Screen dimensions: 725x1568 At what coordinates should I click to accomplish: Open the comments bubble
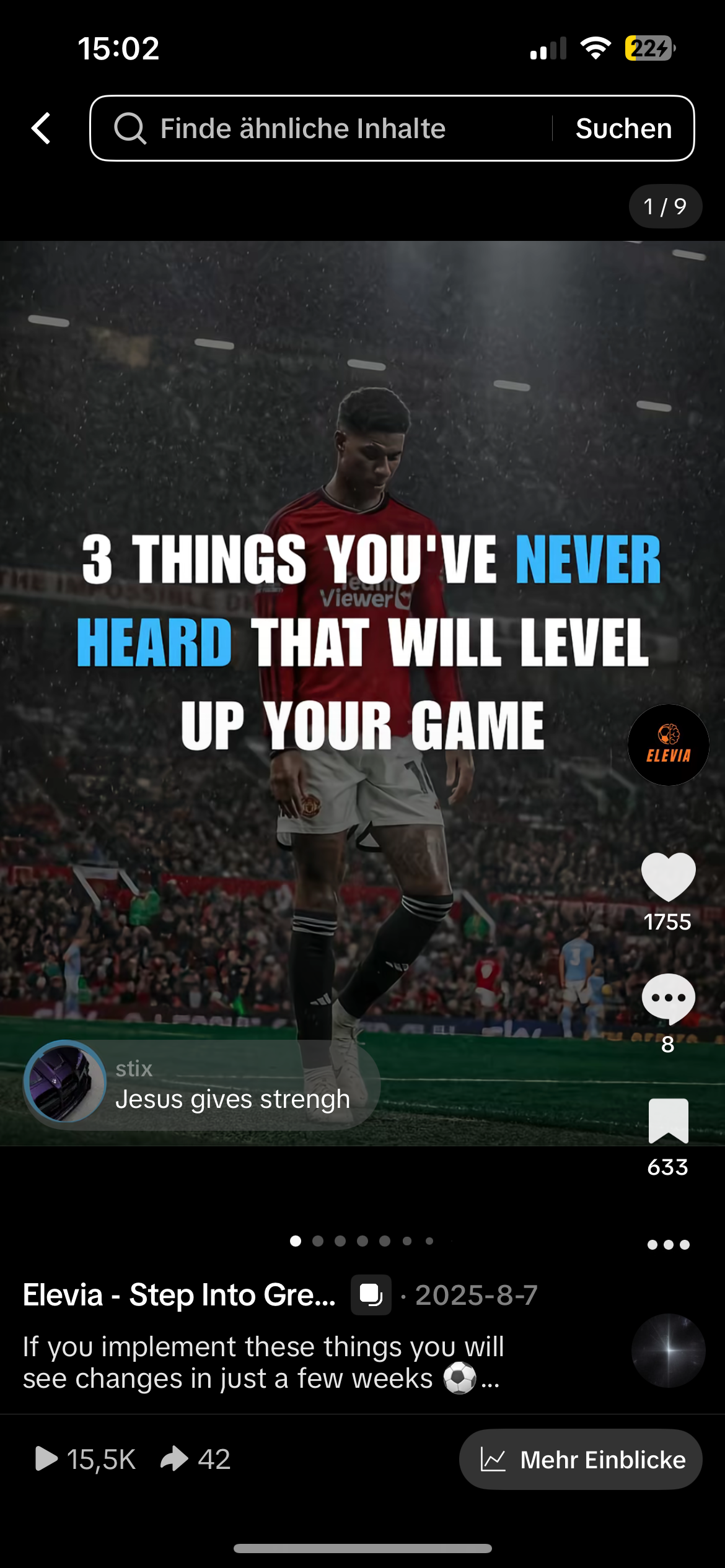(668, 998)
